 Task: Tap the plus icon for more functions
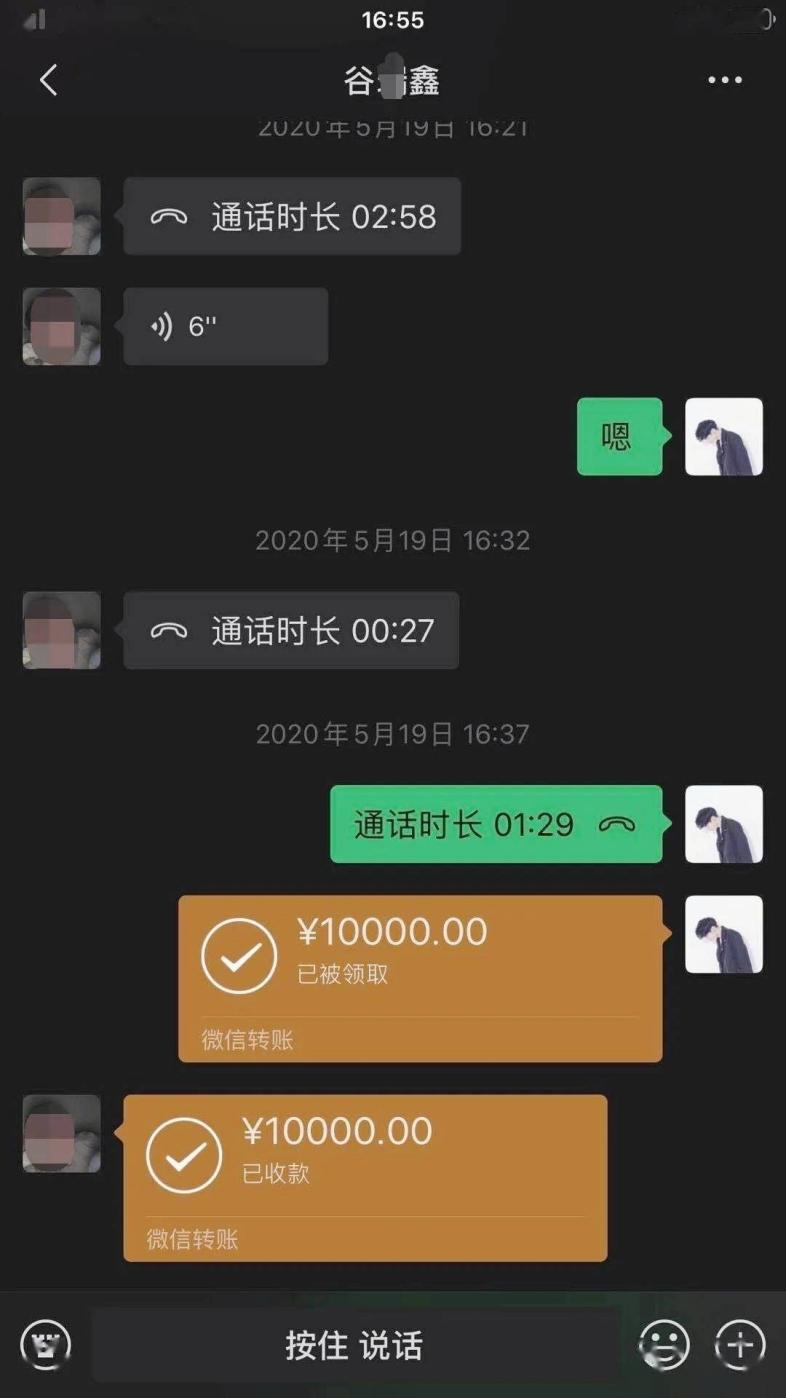(x=740, y=1345)
